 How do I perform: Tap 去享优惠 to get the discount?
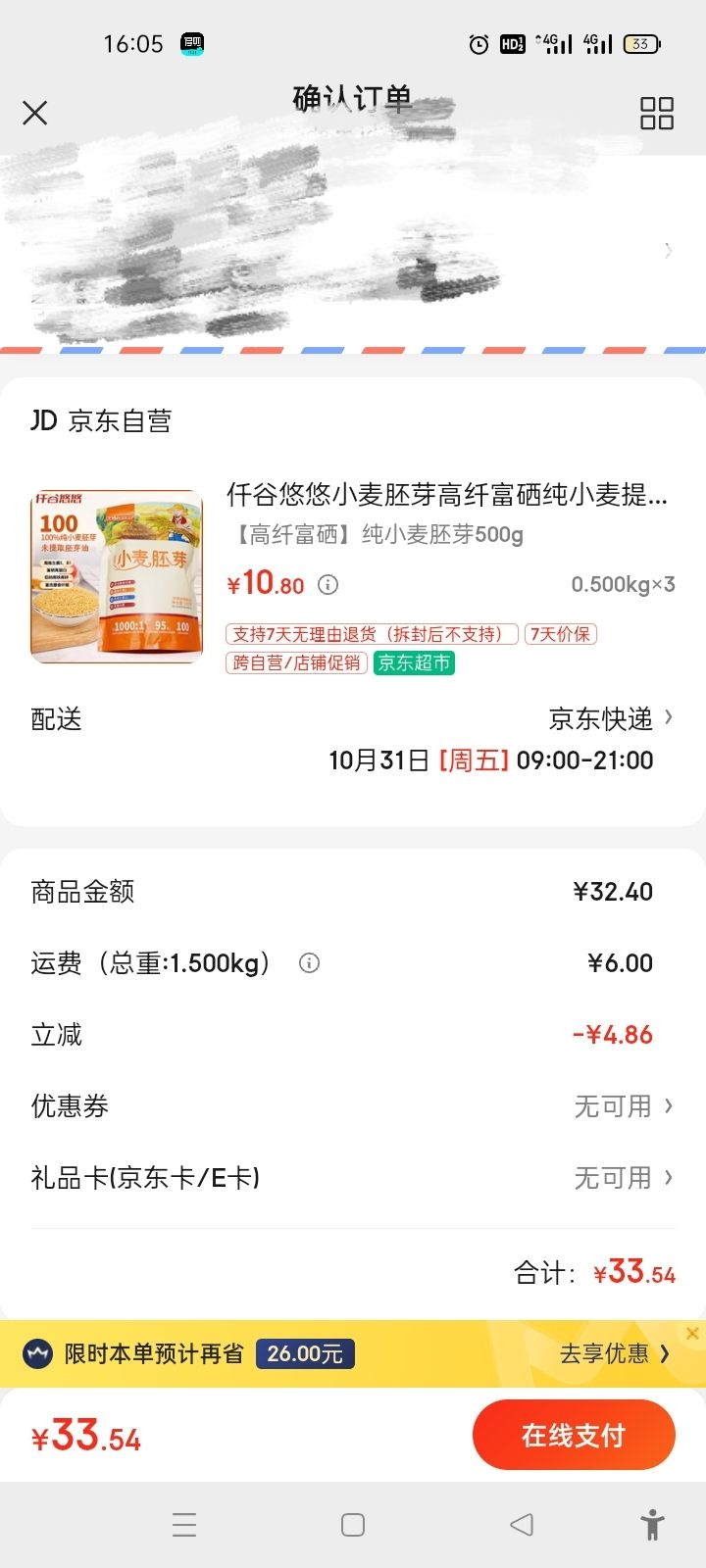click(x=614, y=1354)
